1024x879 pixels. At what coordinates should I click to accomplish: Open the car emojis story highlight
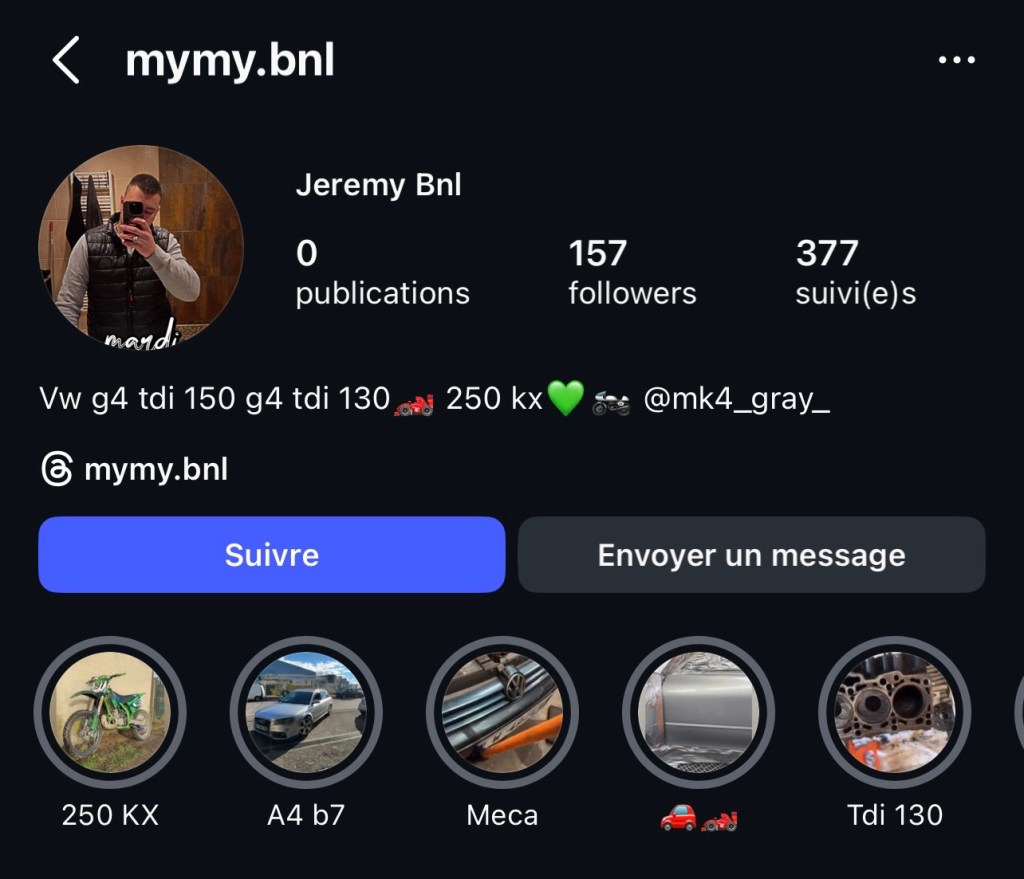(x=698, y=713)
